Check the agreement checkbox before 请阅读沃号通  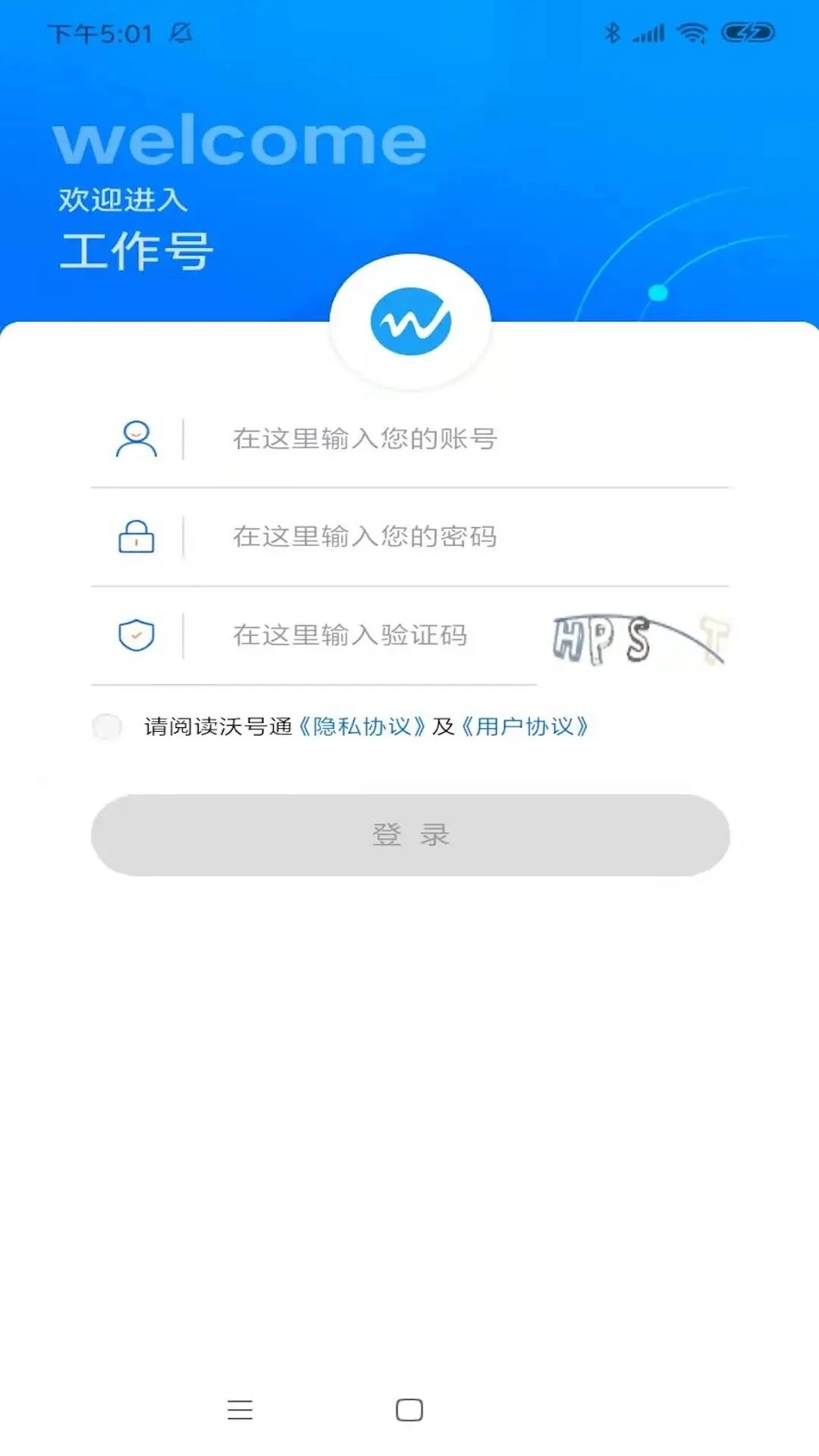click(108, 726)
